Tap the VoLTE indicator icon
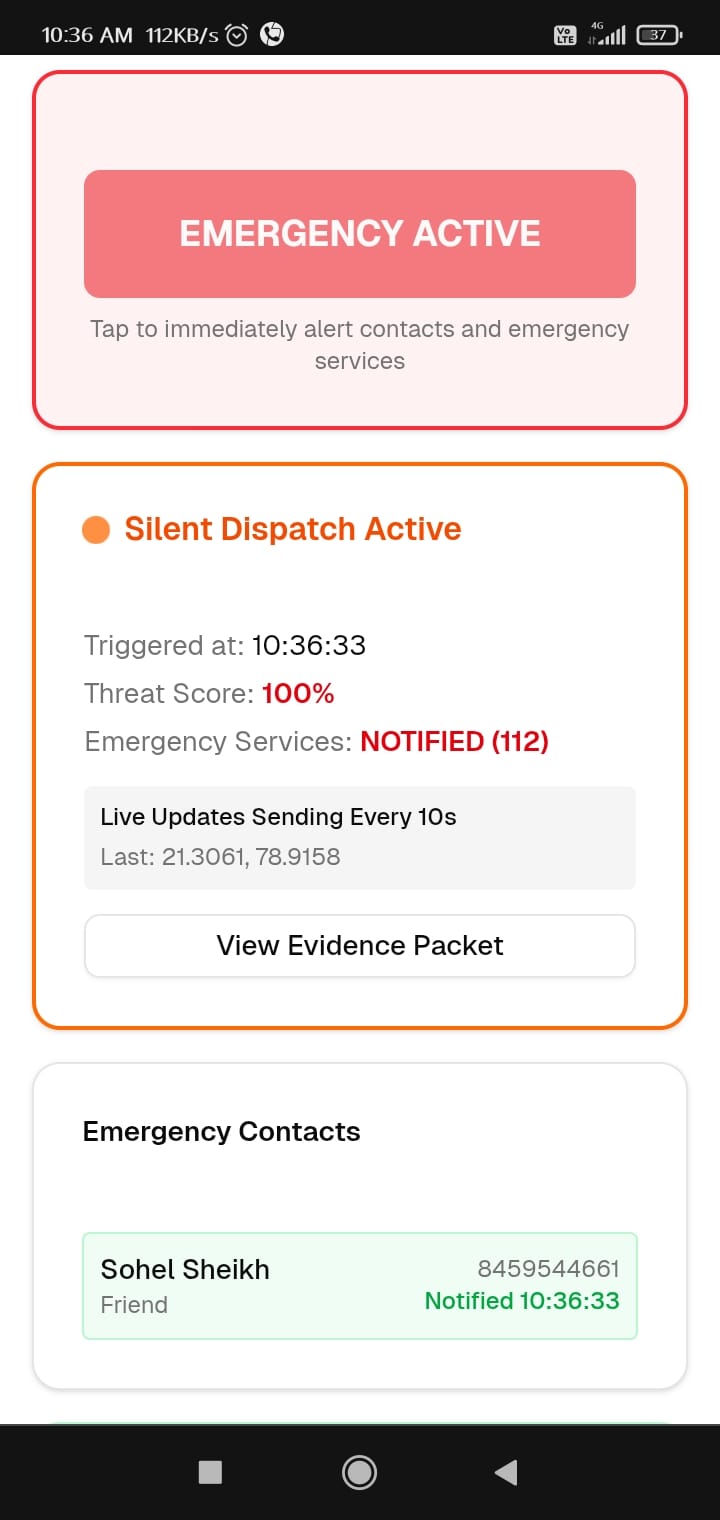Image resolution: width=720 pixels, height=1520 pixels. [x=565, y=33]
